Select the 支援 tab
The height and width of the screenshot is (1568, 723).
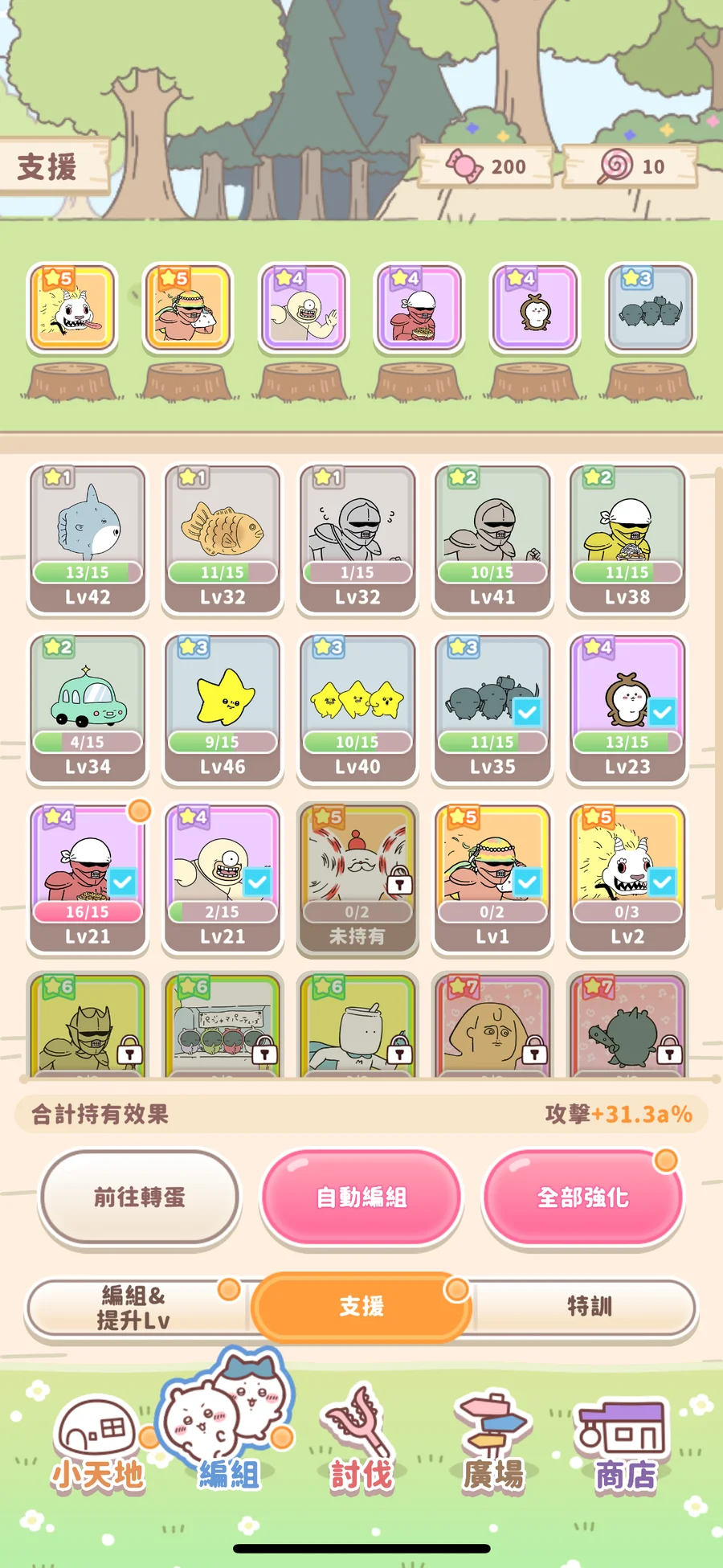point(361,1307)
